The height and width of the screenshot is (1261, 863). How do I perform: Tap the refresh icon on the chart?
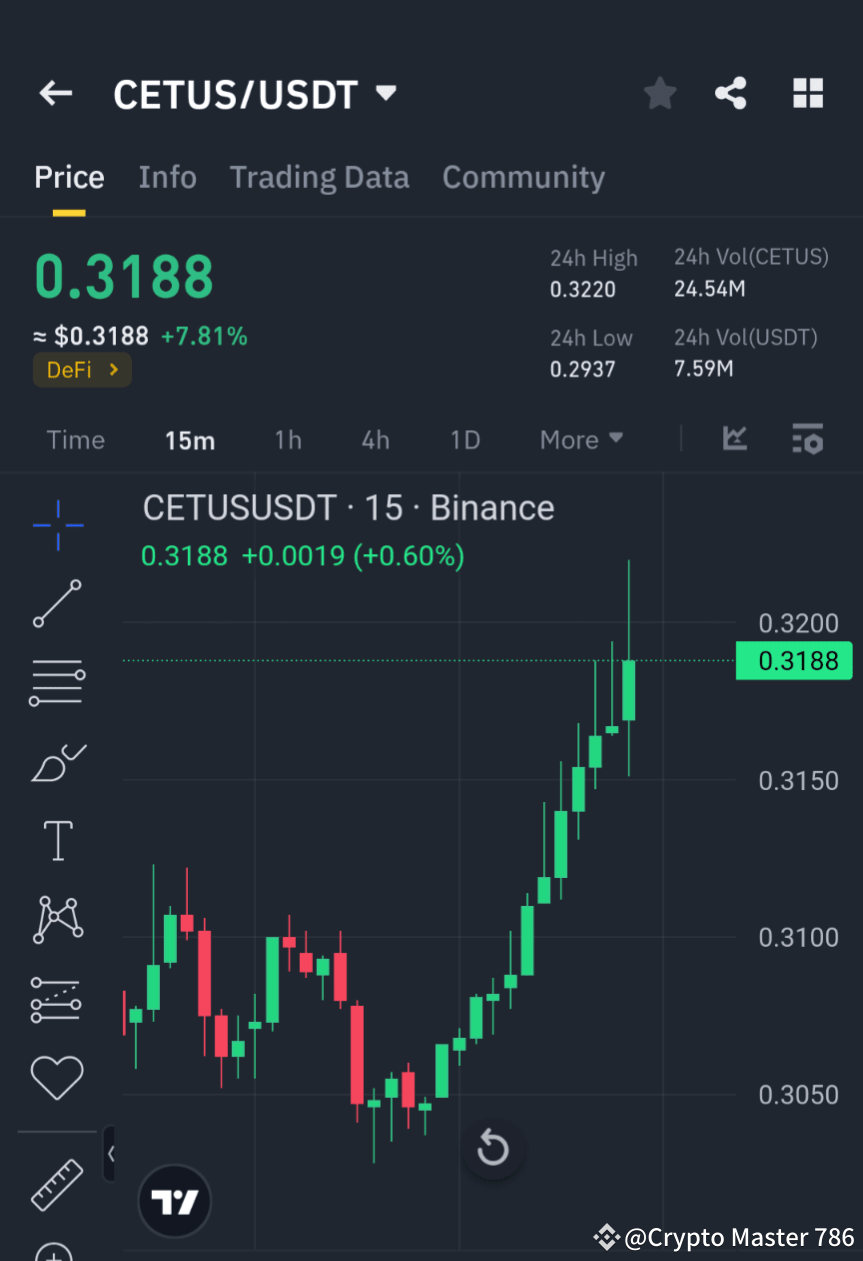coord(493,1148)
